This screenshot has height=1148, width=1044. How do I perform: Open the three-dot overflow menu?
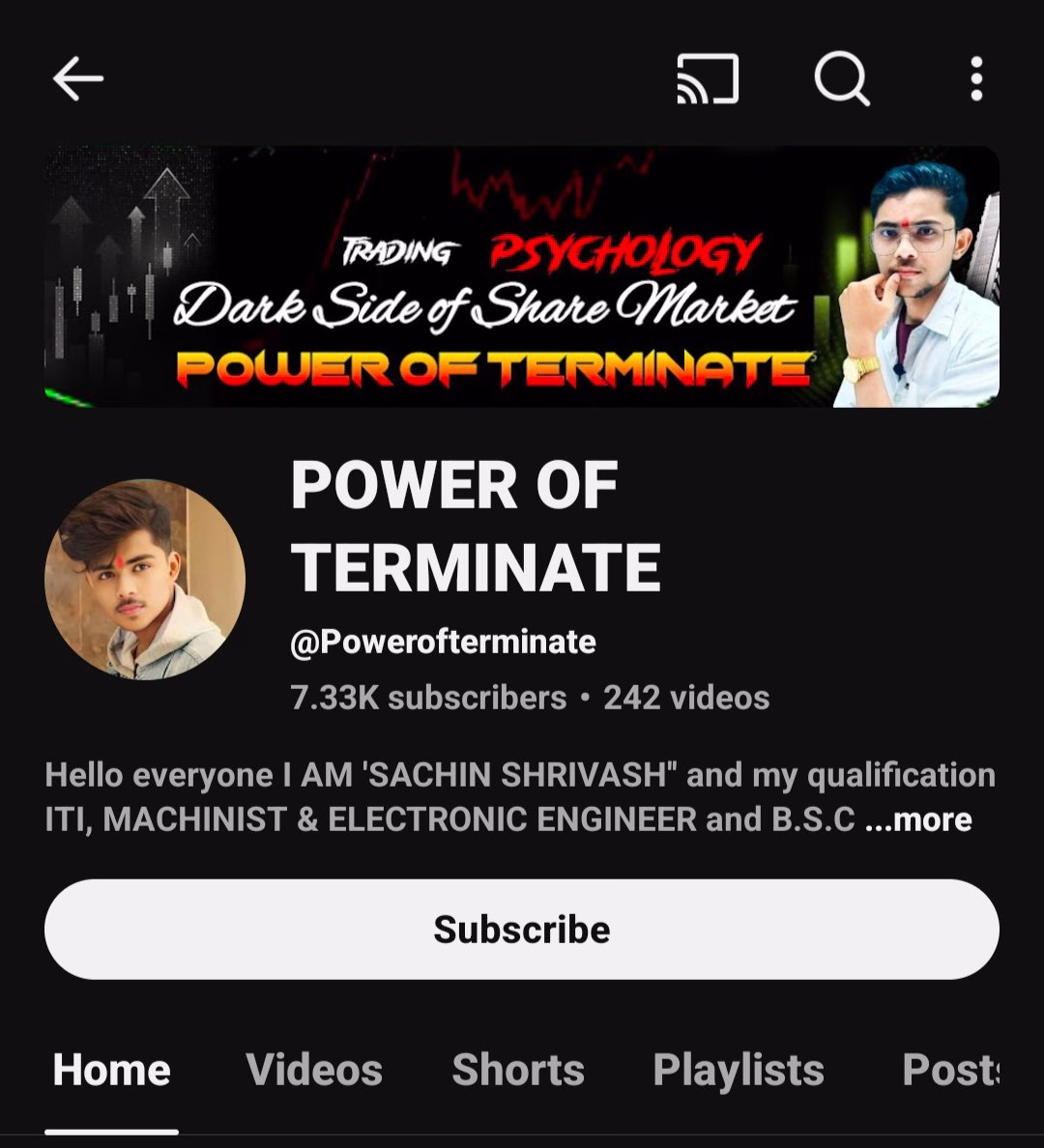tap(976, 78)
